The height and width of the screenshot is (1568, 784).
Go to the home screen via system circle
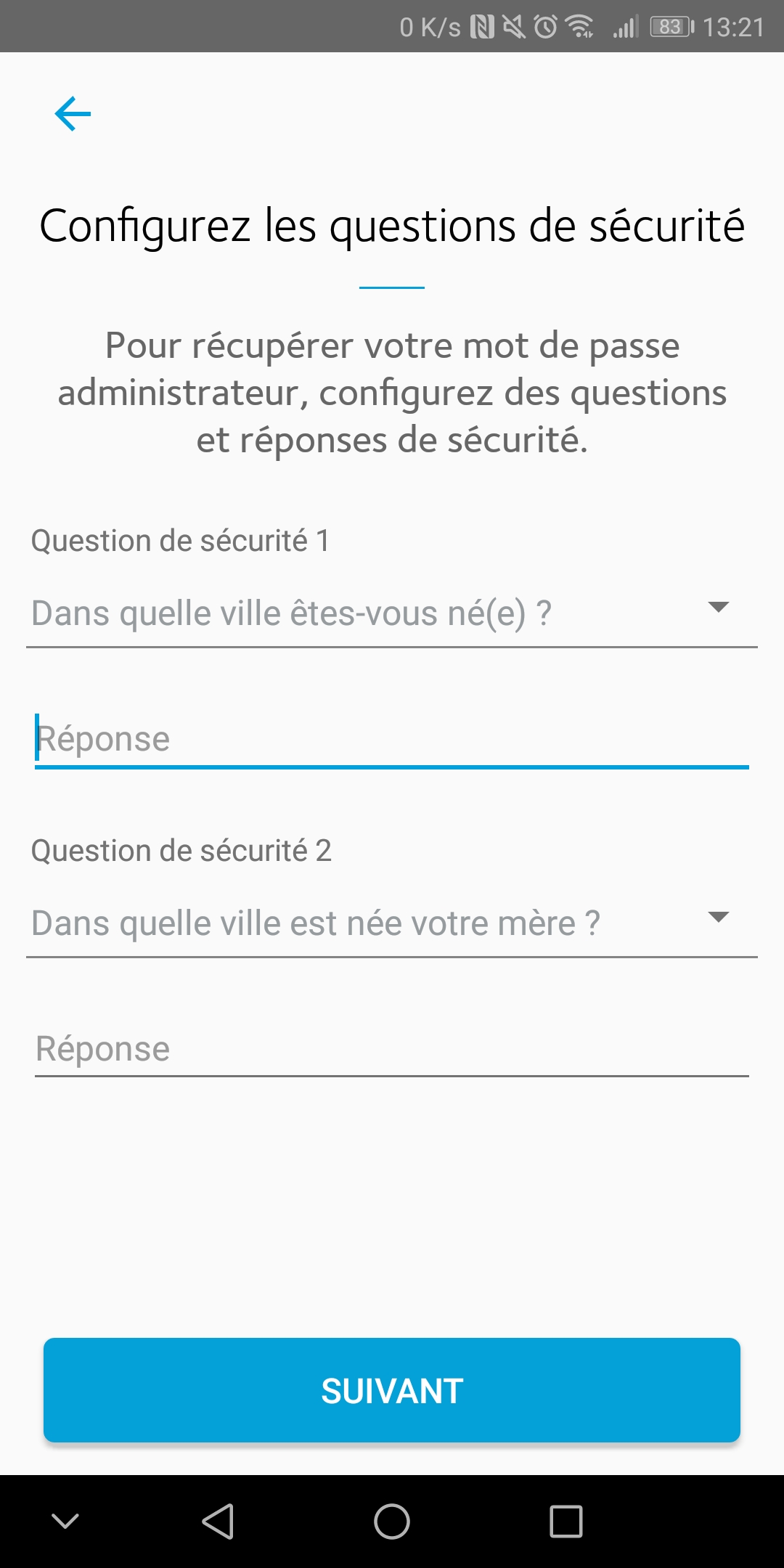click(x=392, y=1521)
